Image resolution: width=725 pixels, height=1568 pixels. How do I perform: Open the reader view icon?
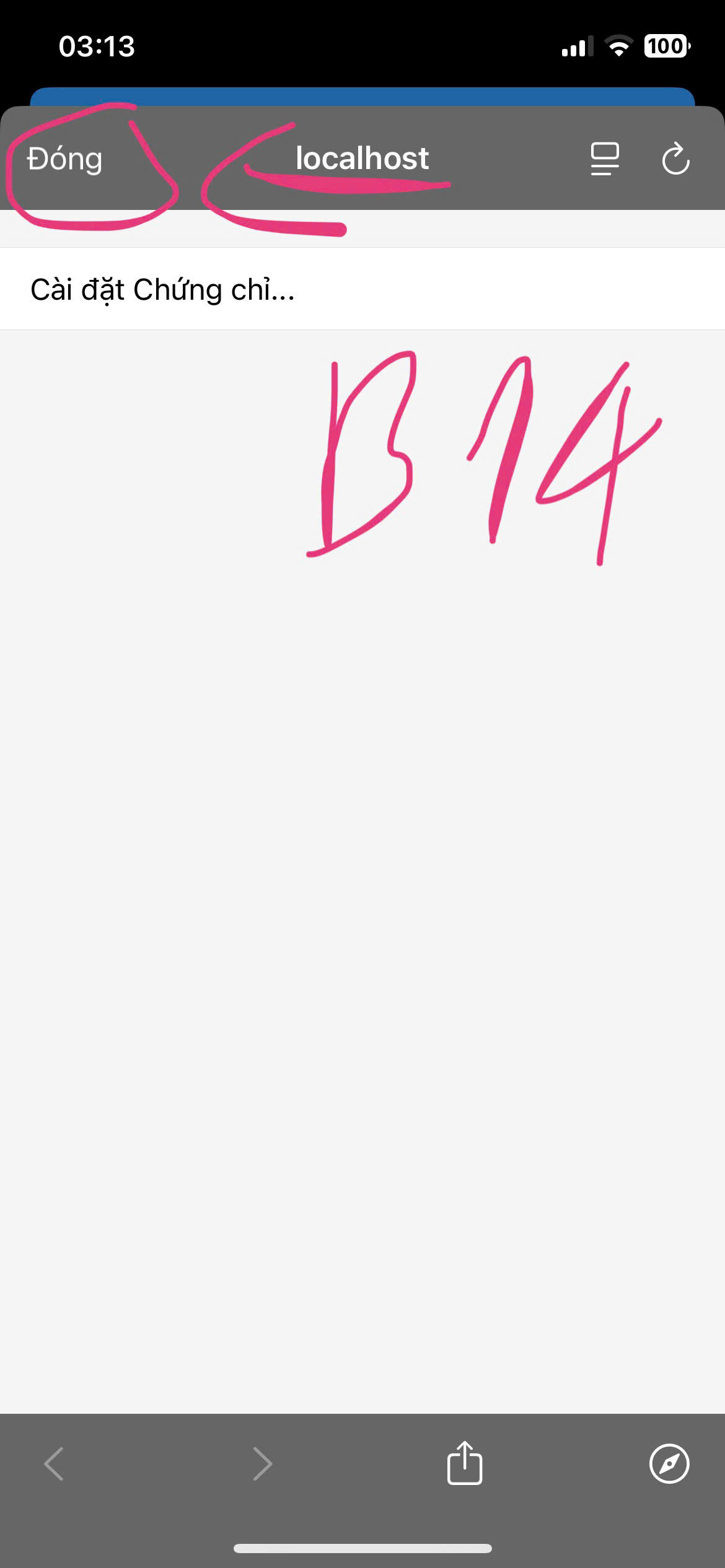coord(605,159)
